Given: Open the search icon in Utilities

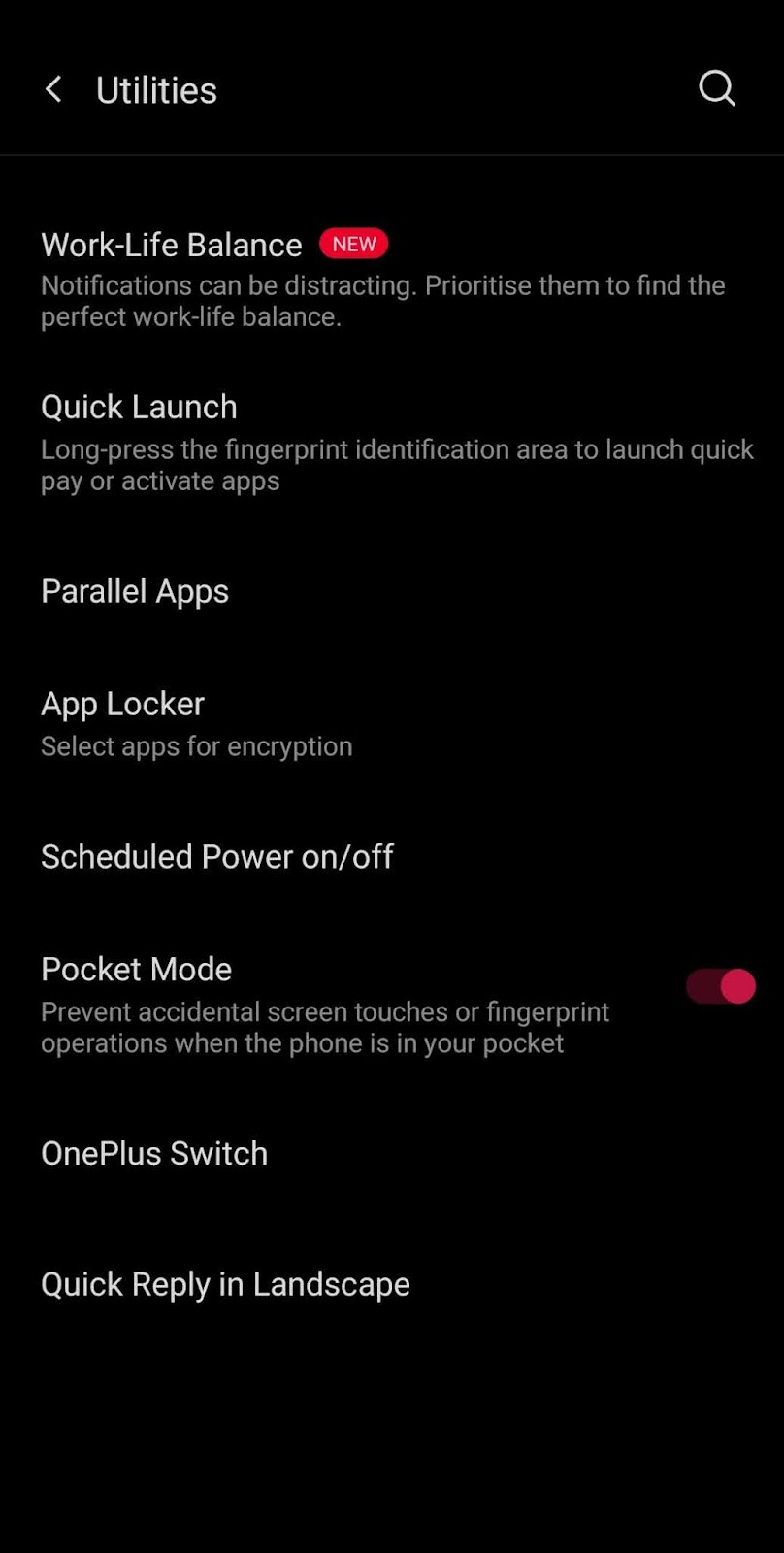Looking at the screenshot, I should click(716, 88).
